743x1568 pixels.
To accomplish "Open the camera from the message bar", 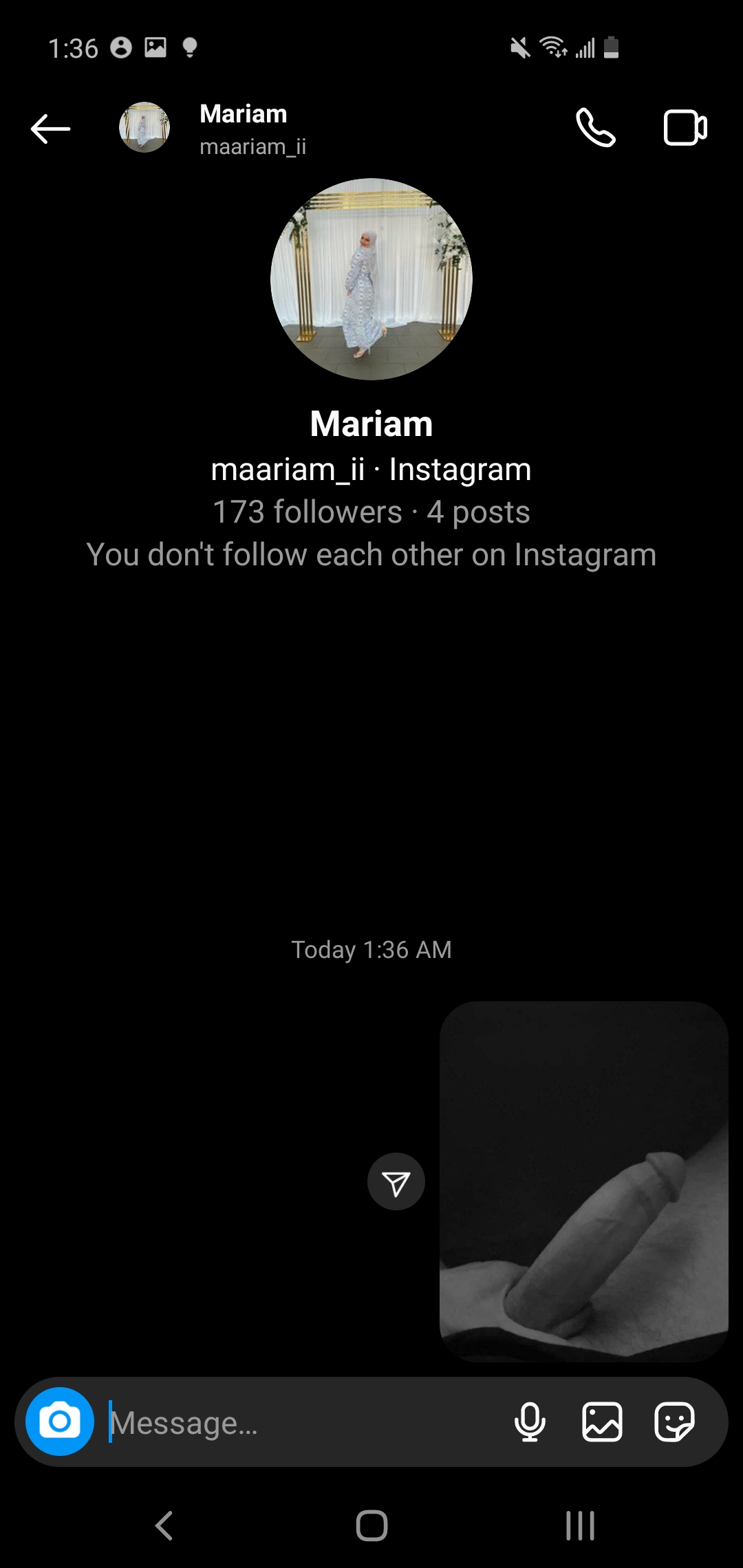I will point(60,1422).
